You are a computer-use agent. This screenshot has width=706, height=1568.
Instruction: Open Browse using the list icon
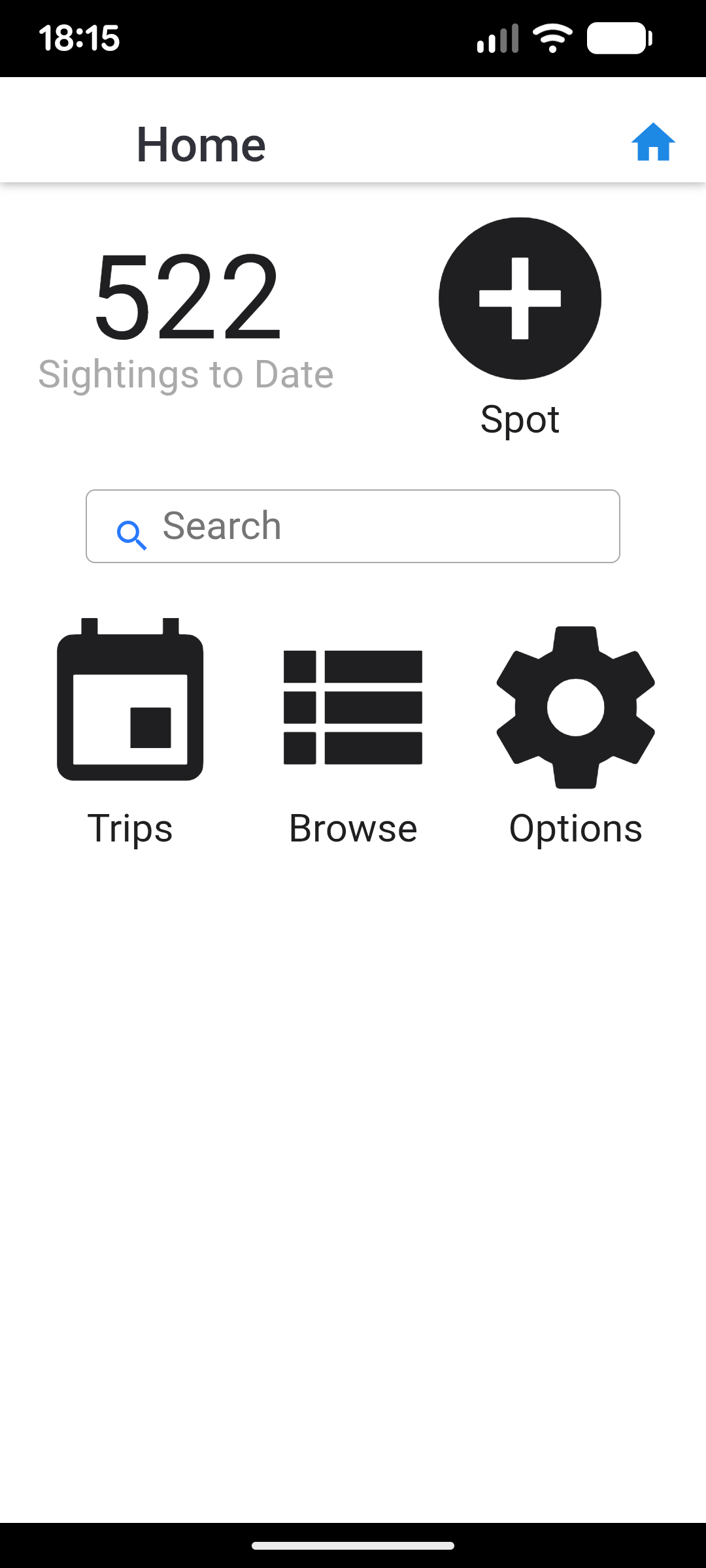coord(353,706)
